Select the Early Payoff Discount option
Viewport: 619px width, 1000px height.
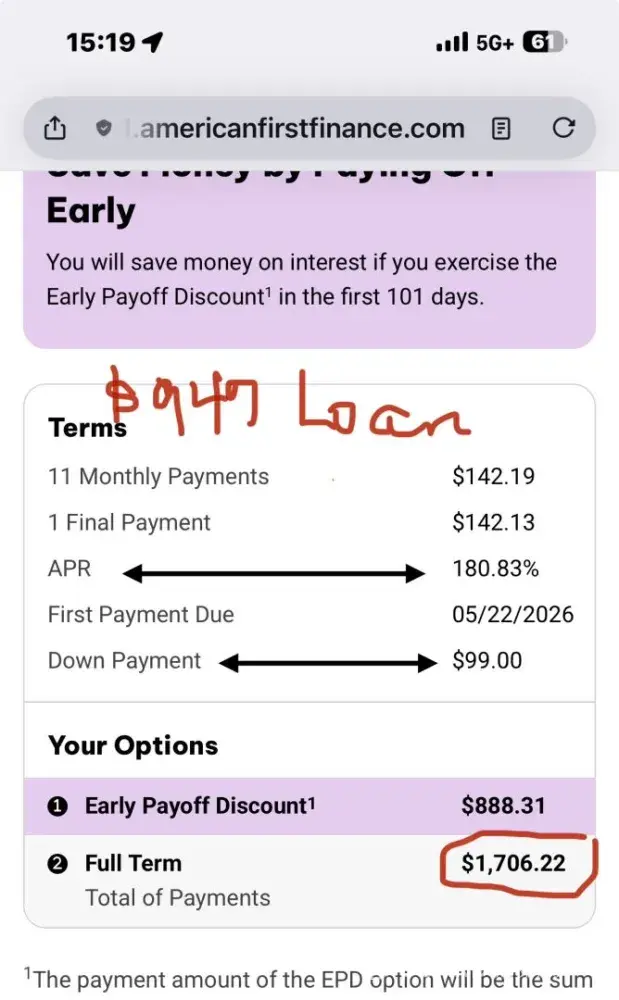(310, 805)
